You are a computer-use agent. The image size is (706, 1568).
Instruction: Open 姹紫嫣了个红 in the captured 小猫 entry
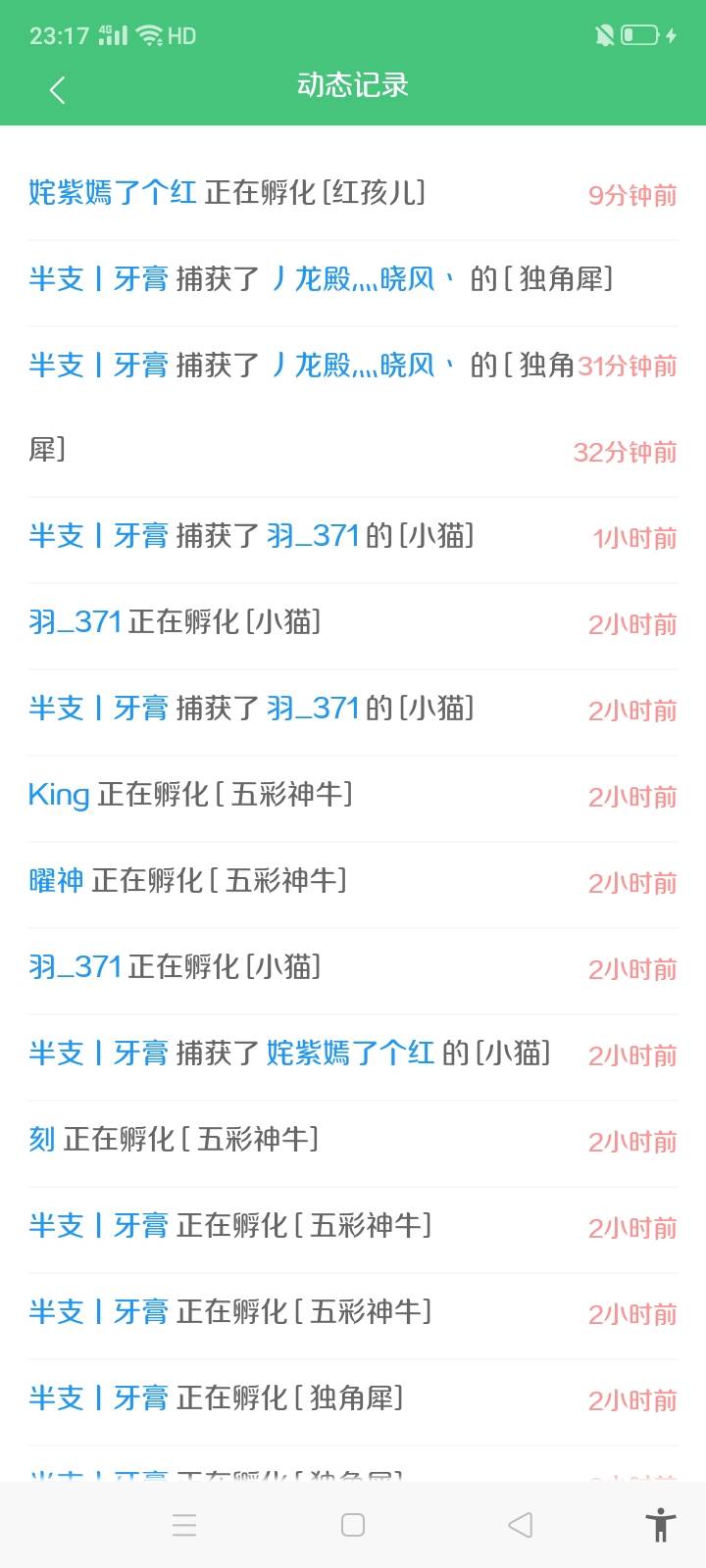[350, 1053]
